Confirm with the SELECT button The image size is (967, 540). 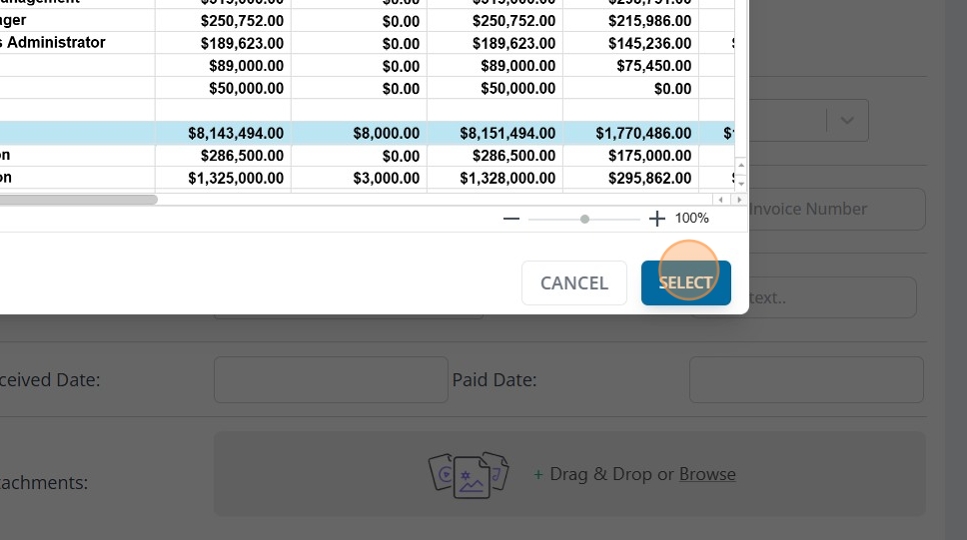point(686,283)
